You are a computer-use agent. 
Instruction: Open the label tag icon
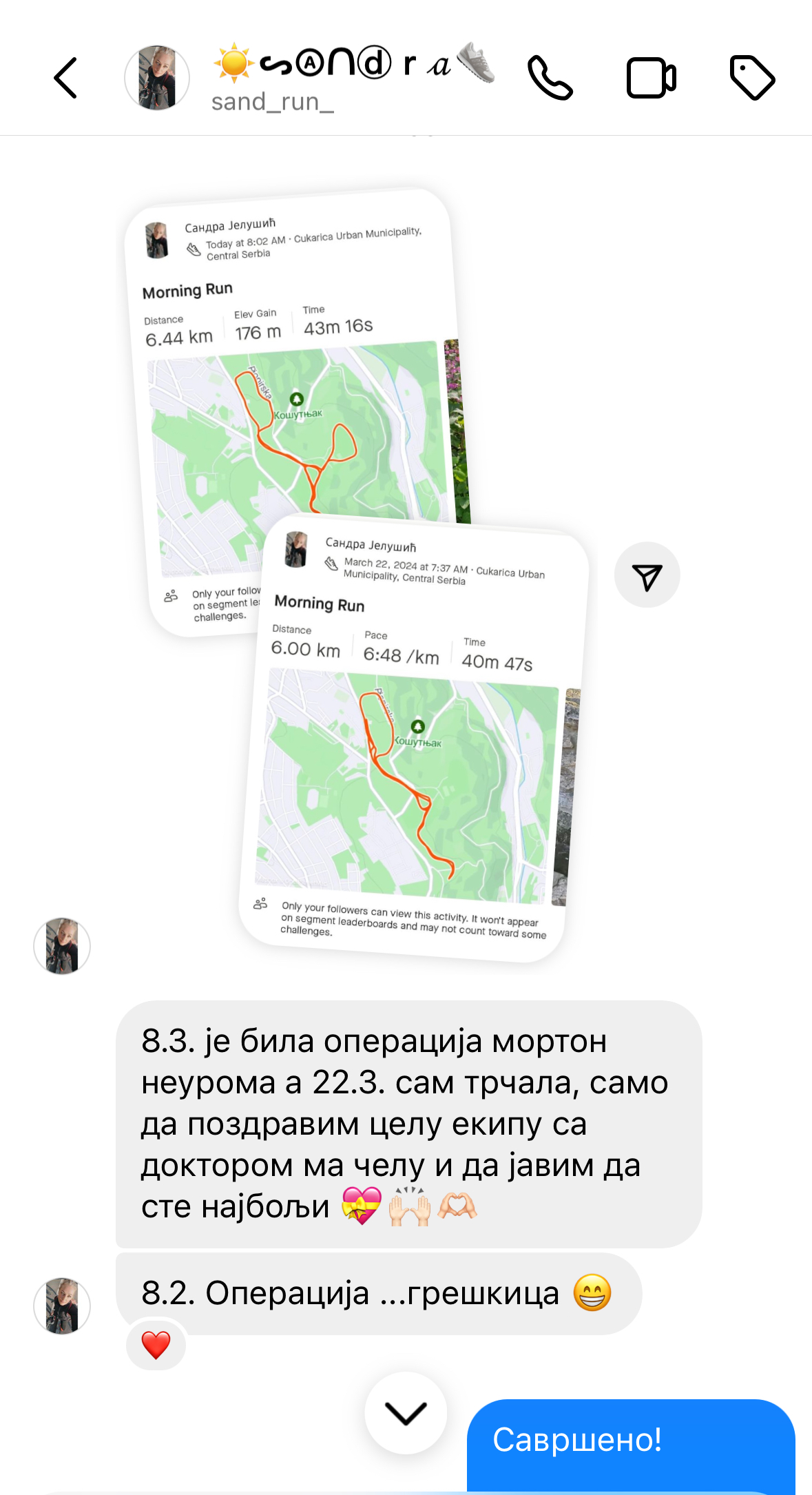click(x=752, y=78)
